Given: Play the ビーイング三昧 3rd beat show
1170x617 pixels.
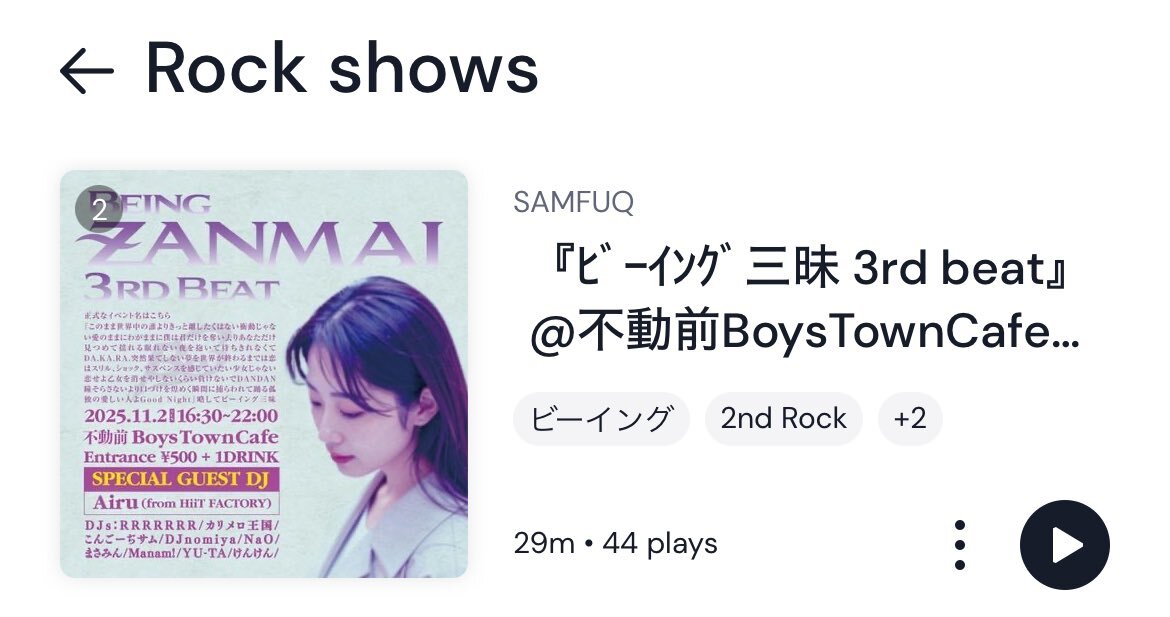Looking at the screenshot, I should (1065, 545).
